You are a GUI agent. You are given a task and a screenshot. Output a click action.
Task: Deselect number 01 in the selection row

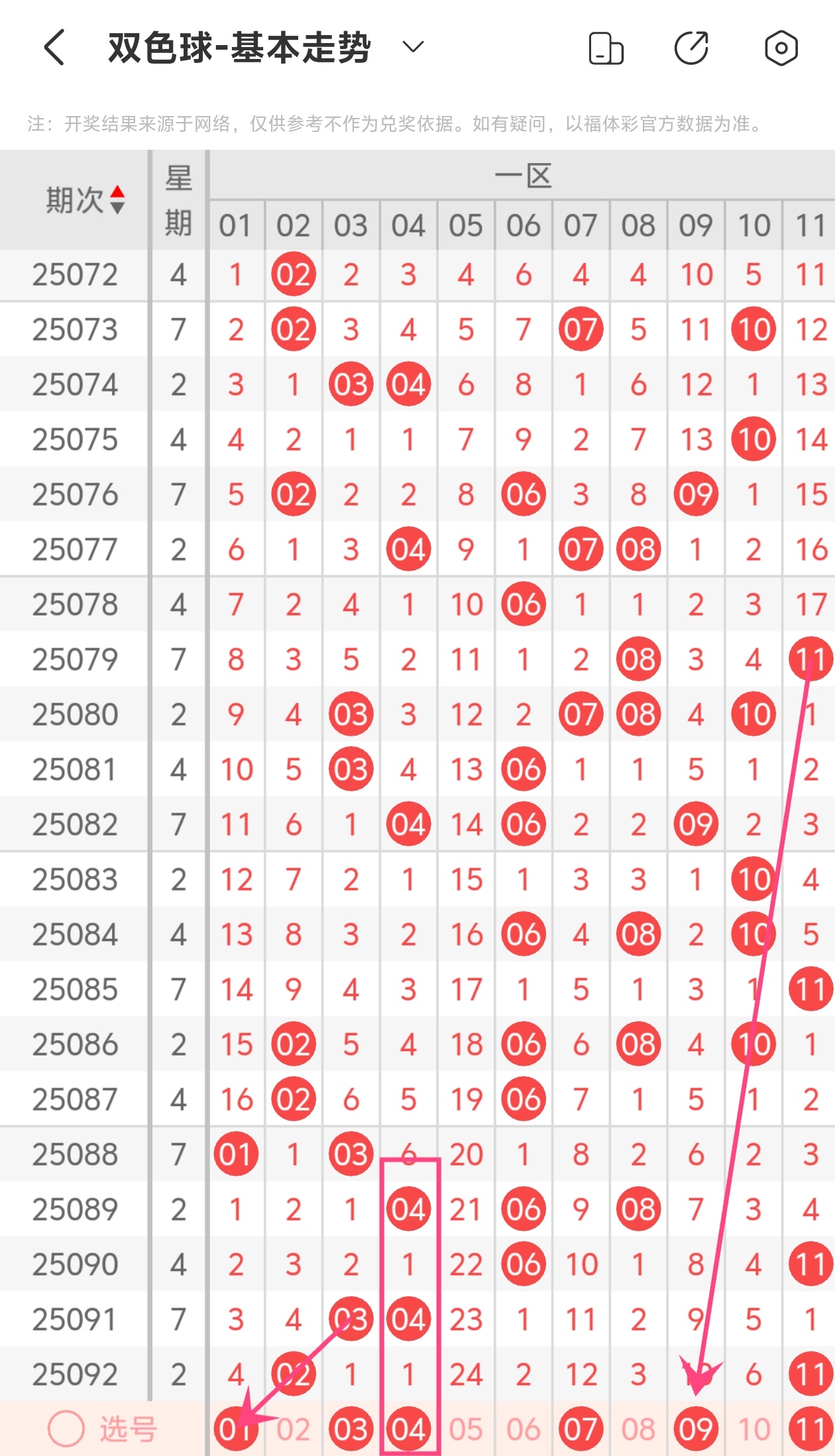pos(235,1429)
